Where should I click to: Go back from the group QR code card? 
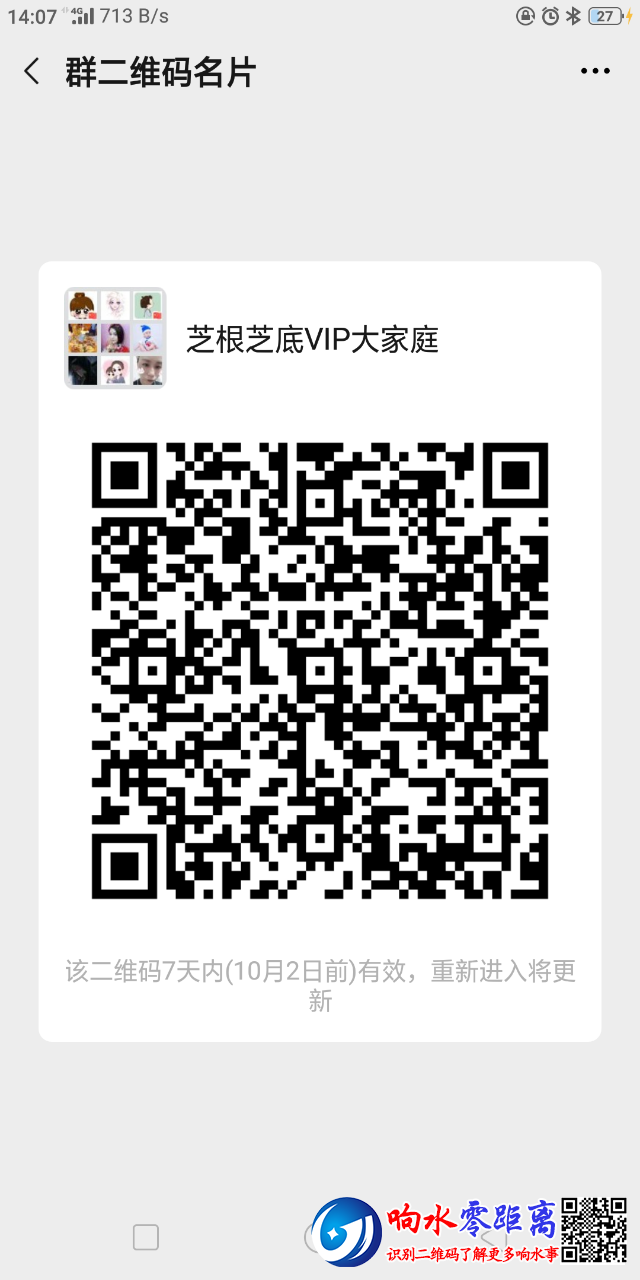tap(32, 72)
